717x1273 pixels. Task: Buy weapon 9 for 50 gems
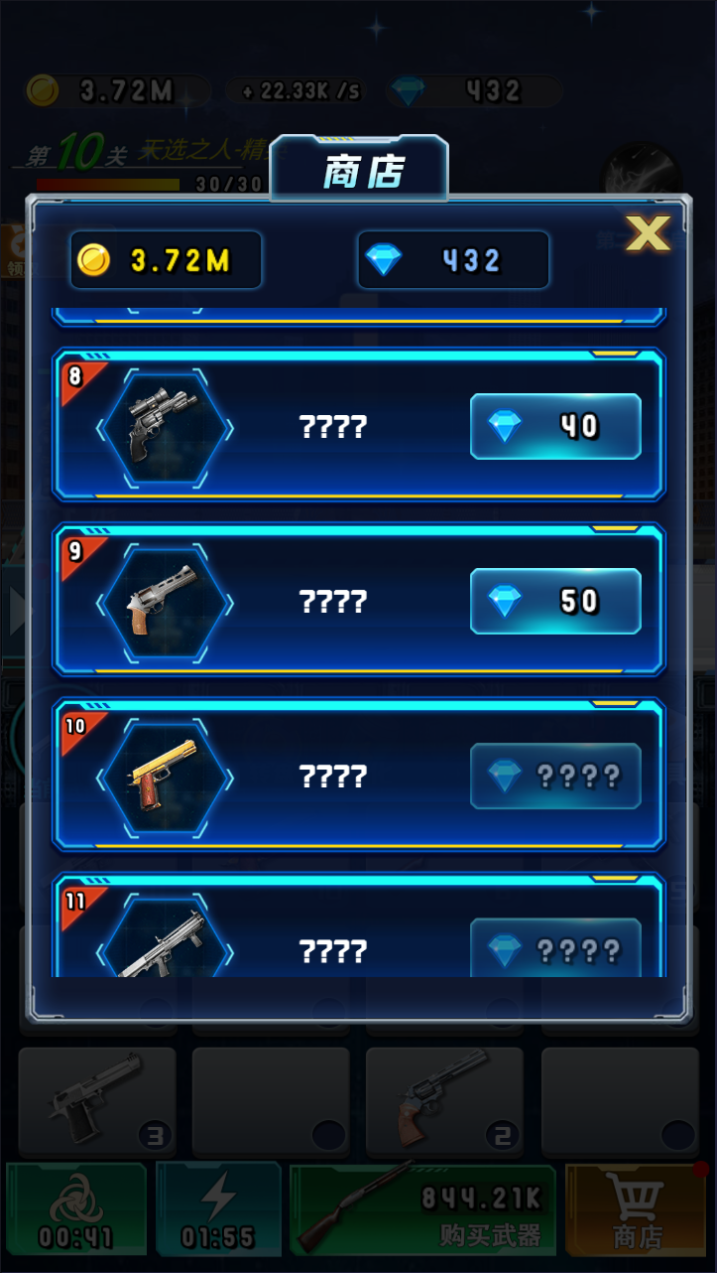555,601
